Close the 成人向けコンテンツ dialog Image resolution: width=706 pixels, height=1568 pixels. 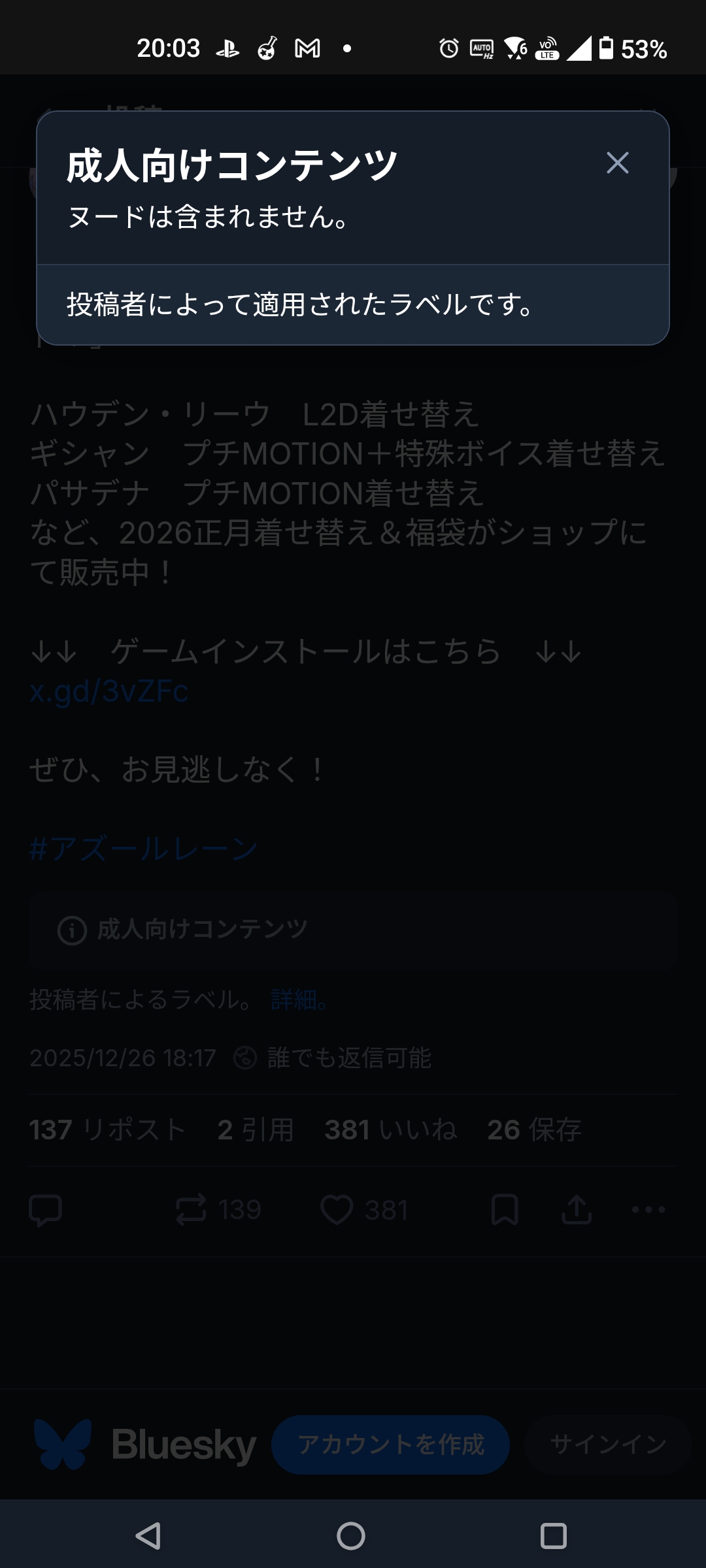pyautogui.click(x=617, y=163)
